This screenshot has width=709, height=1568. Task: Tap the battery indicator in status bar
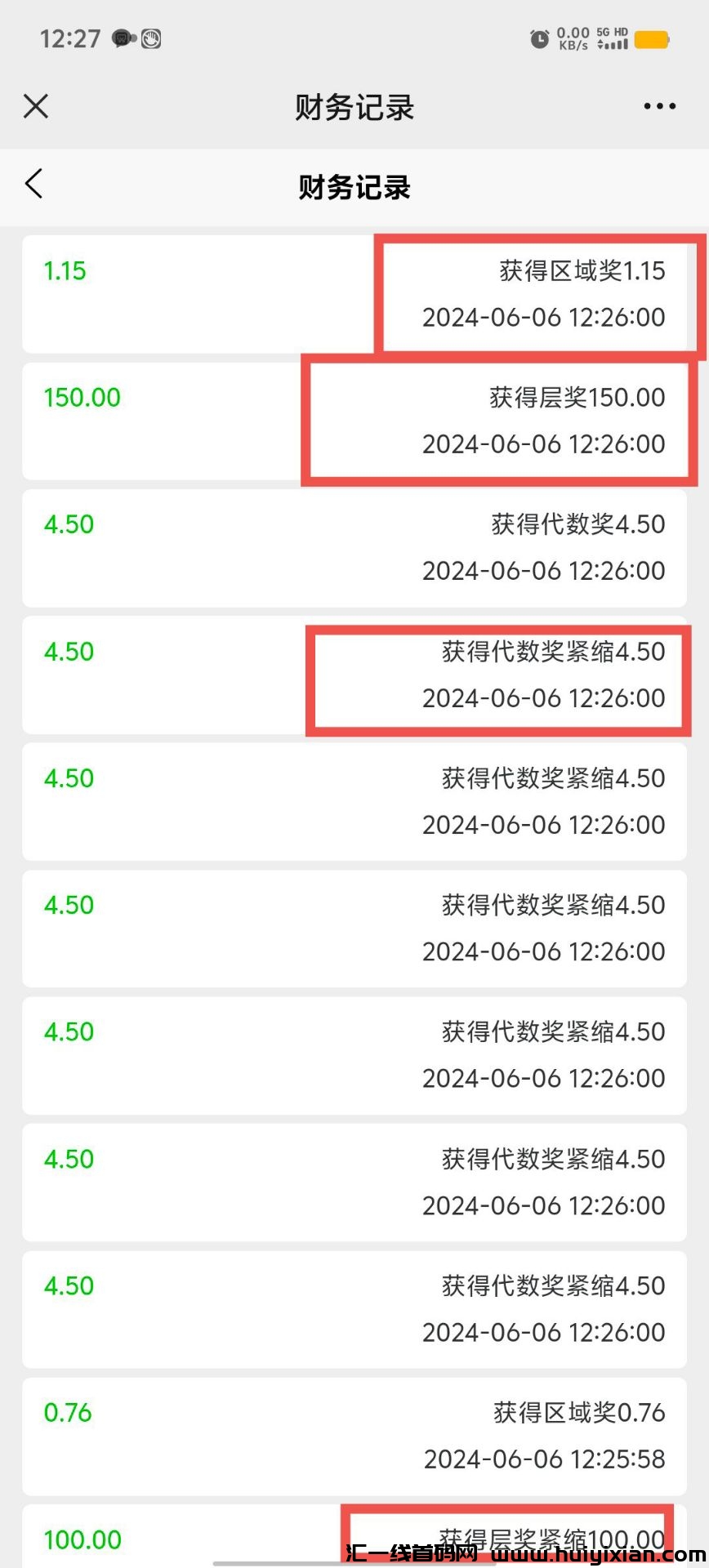651,38
